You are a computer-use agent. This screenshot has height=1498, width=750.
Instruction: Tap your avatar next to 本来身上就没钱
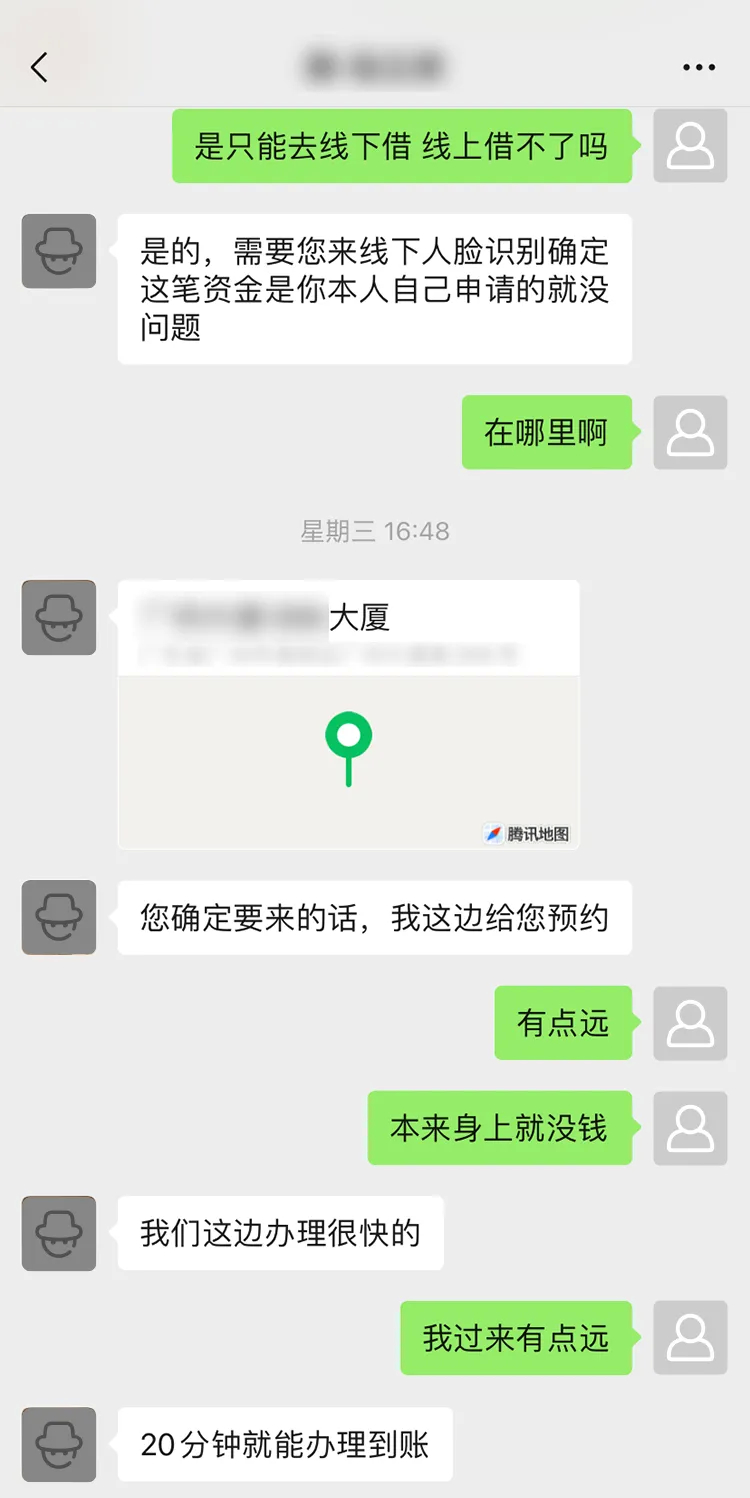click(x=690, y=1129)
